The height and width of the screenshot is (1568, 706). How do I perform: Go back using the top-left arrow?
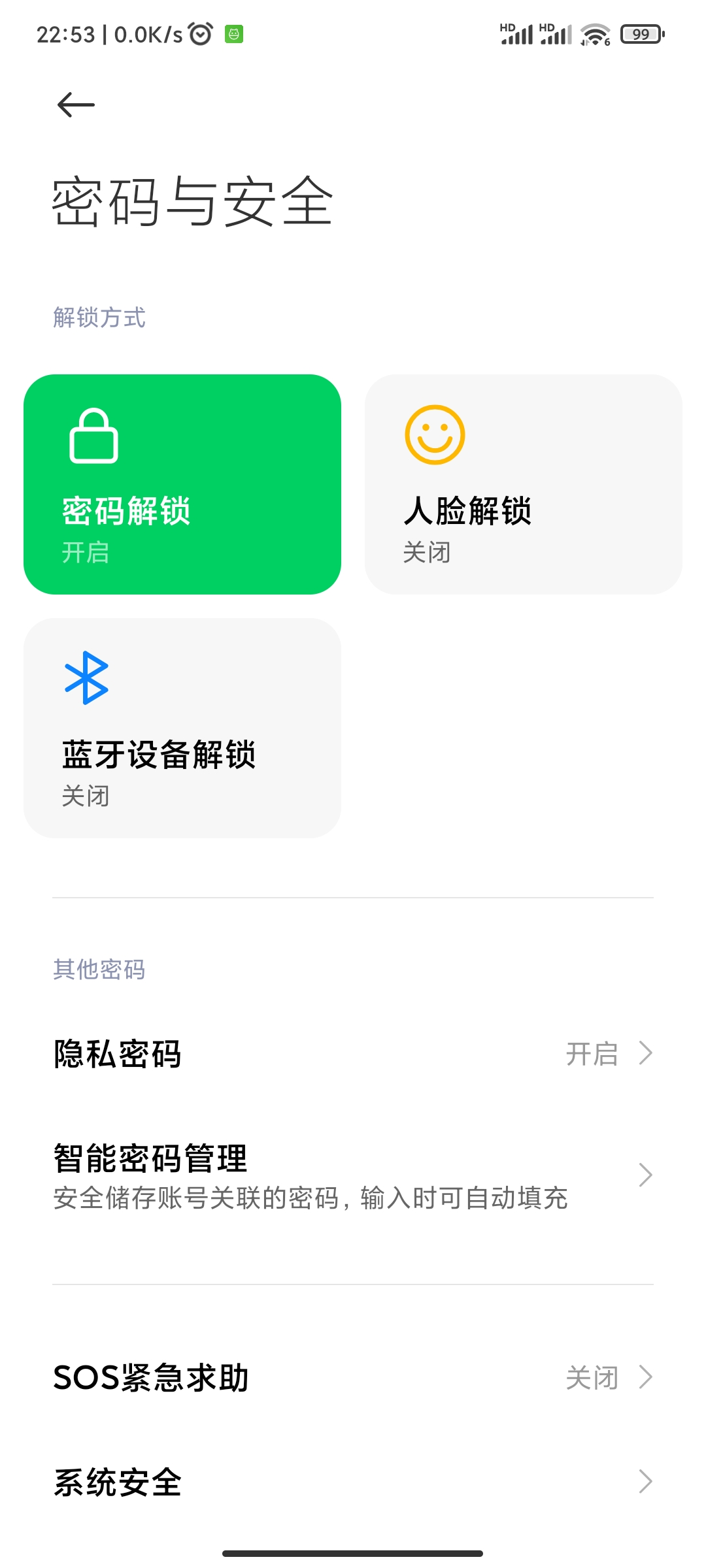click(x=76, y=105)
